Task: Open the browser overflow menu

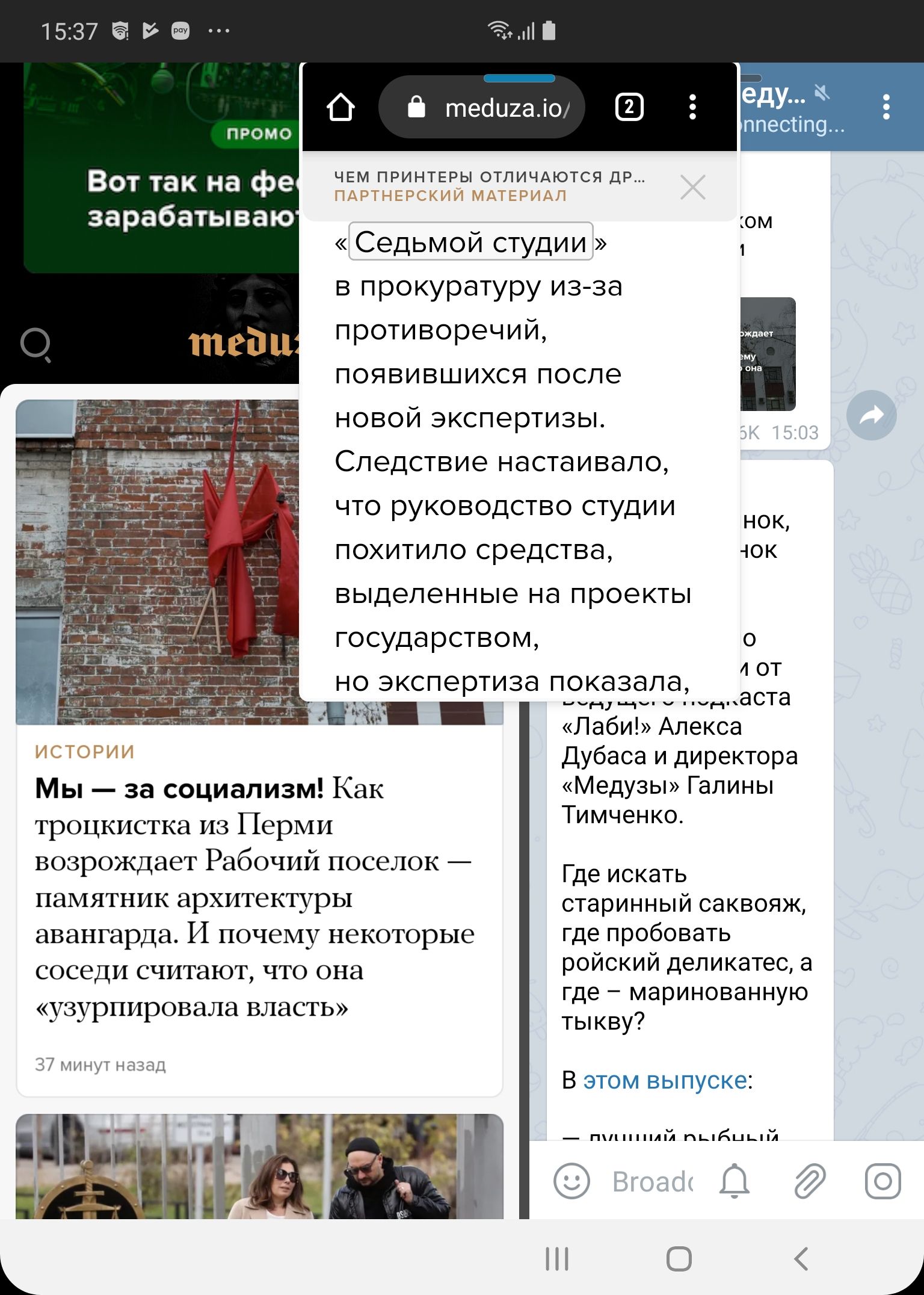Action: [692, 108]
